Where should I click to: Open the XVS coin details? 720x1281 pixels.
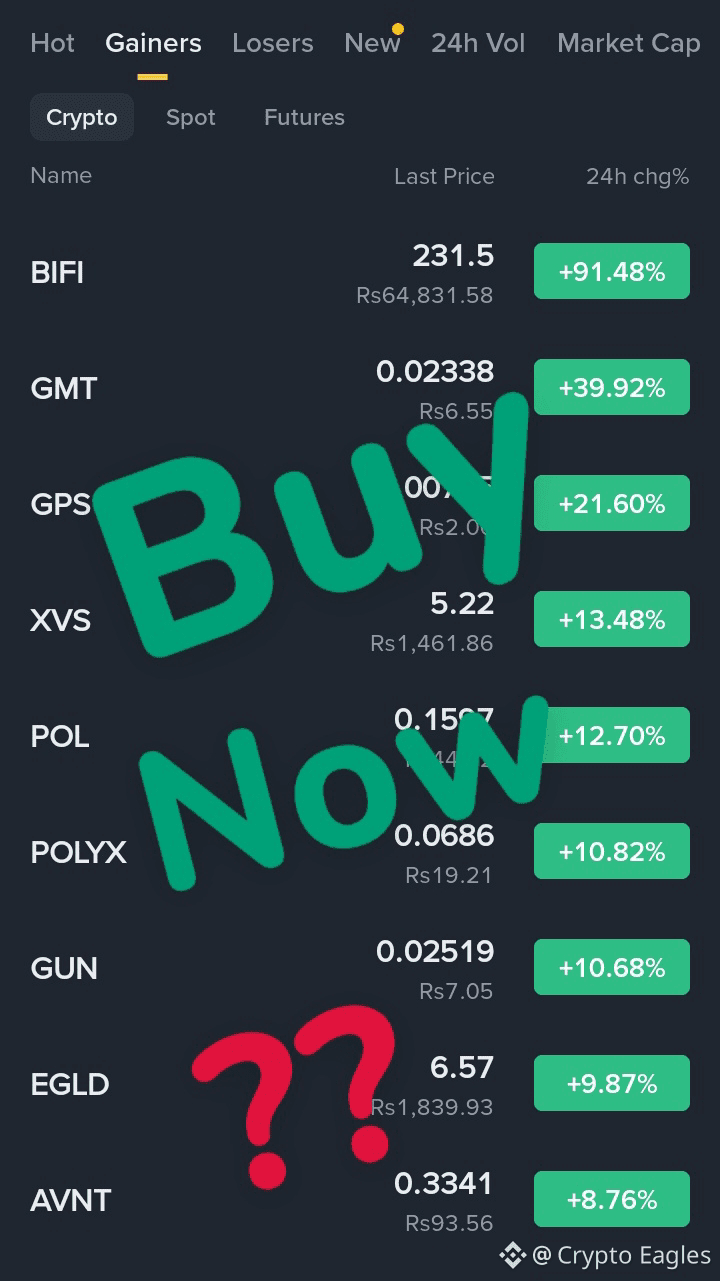click(61, 619)
